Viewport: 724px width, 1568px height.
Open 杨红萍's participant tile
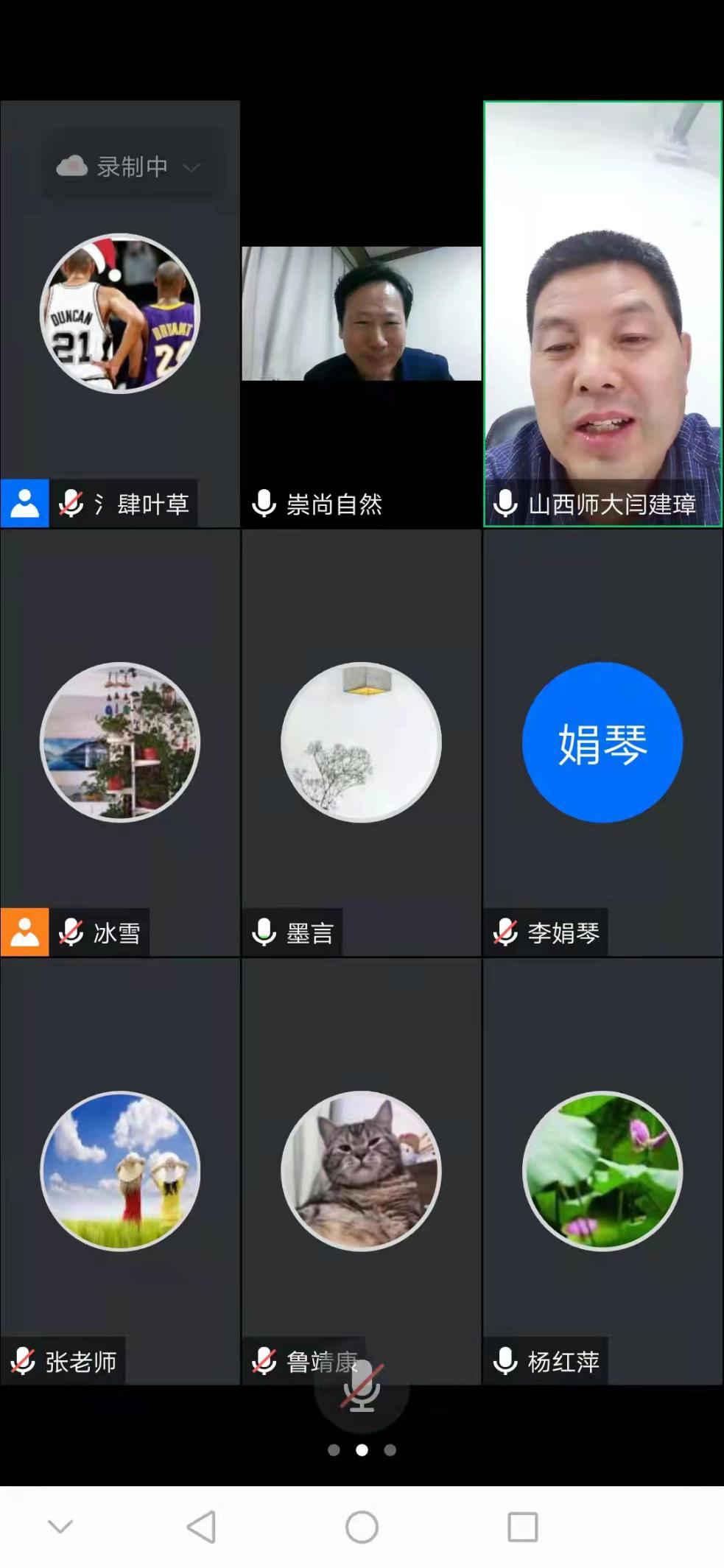[x=602, y=1171]
